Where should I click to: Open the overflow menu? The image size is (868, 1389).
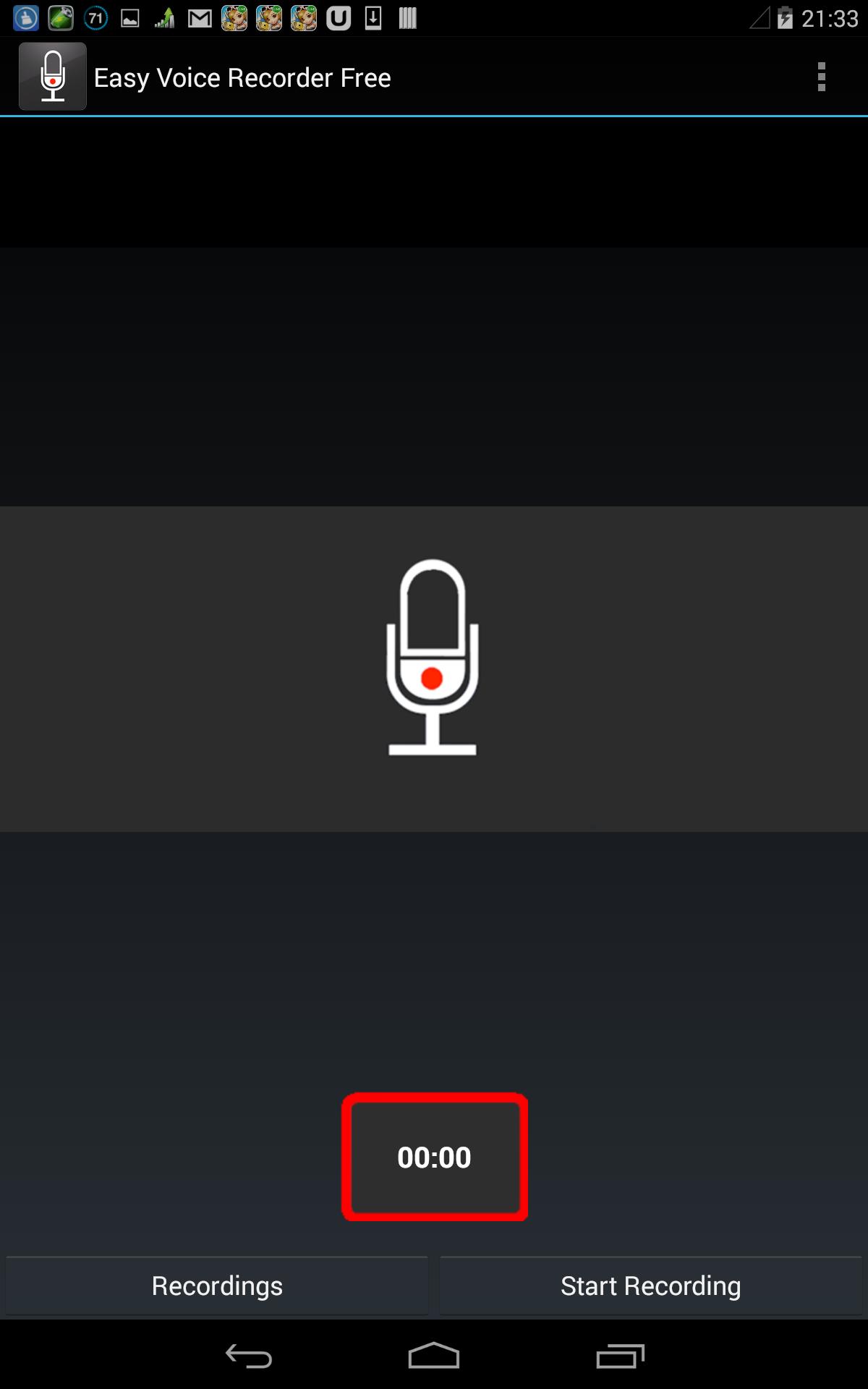coord(821,76)
